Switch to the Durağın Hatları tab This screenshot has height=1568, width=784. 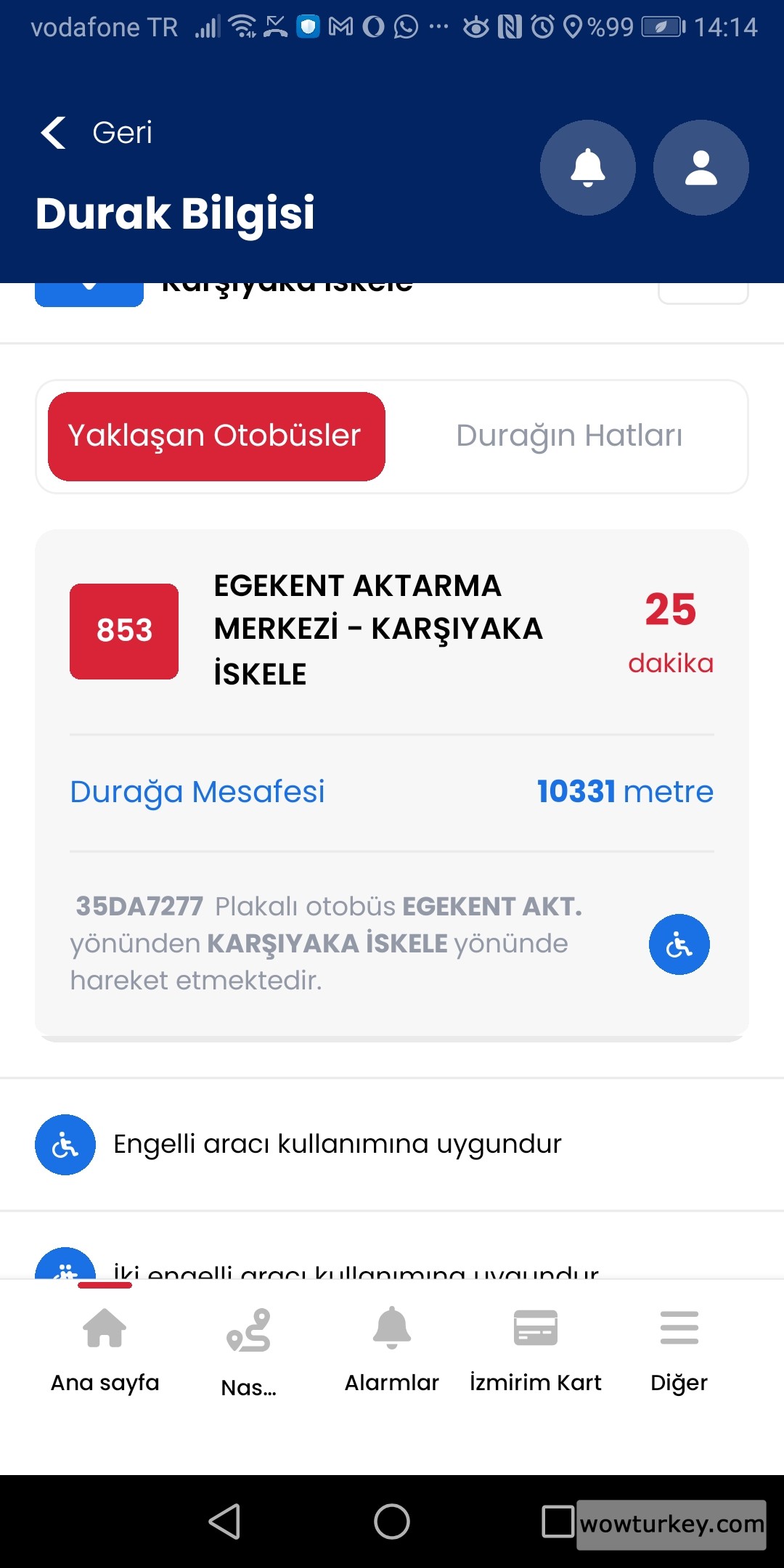[x=569, y=436]
